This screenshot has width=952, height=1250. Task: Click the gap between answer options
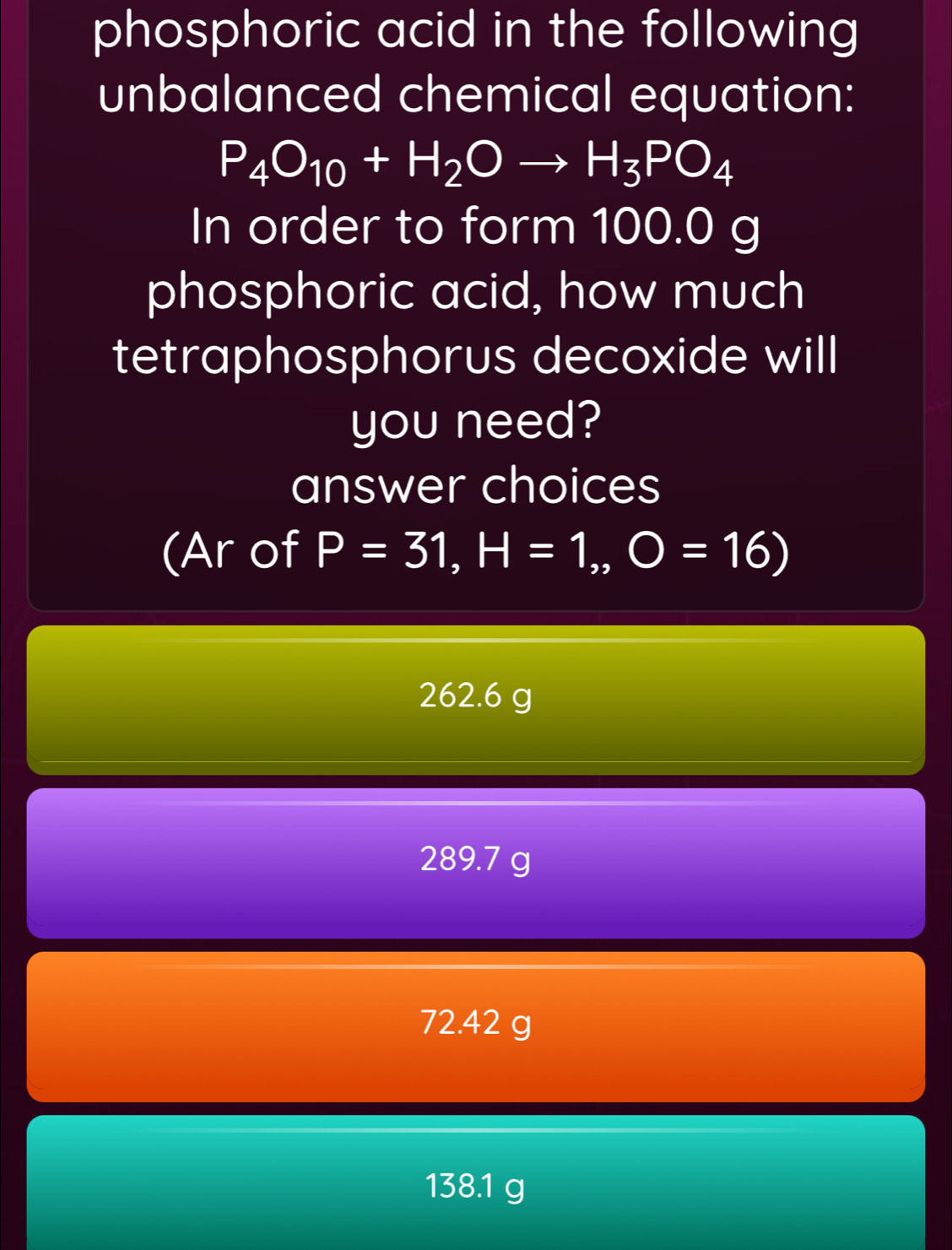tap(476, 780)
